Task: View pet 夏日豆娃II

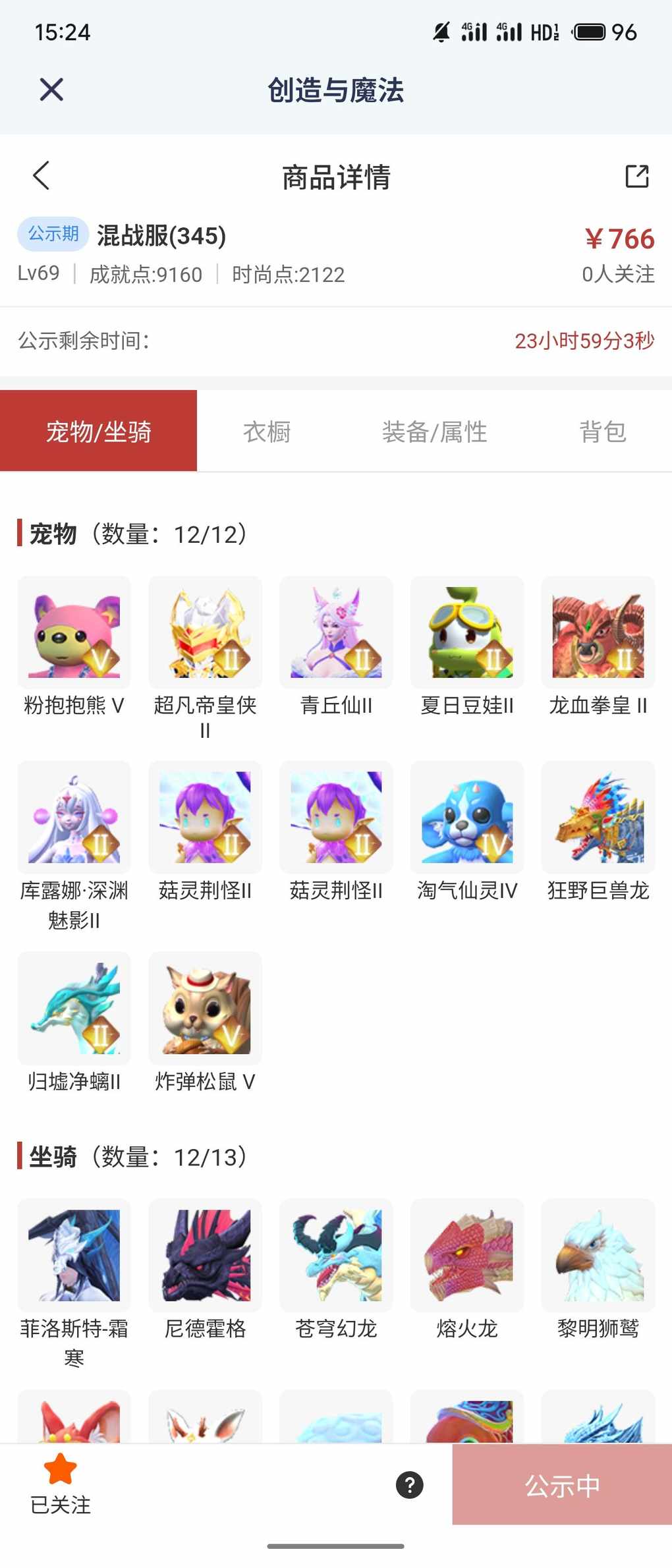Action: click(467, 632)
